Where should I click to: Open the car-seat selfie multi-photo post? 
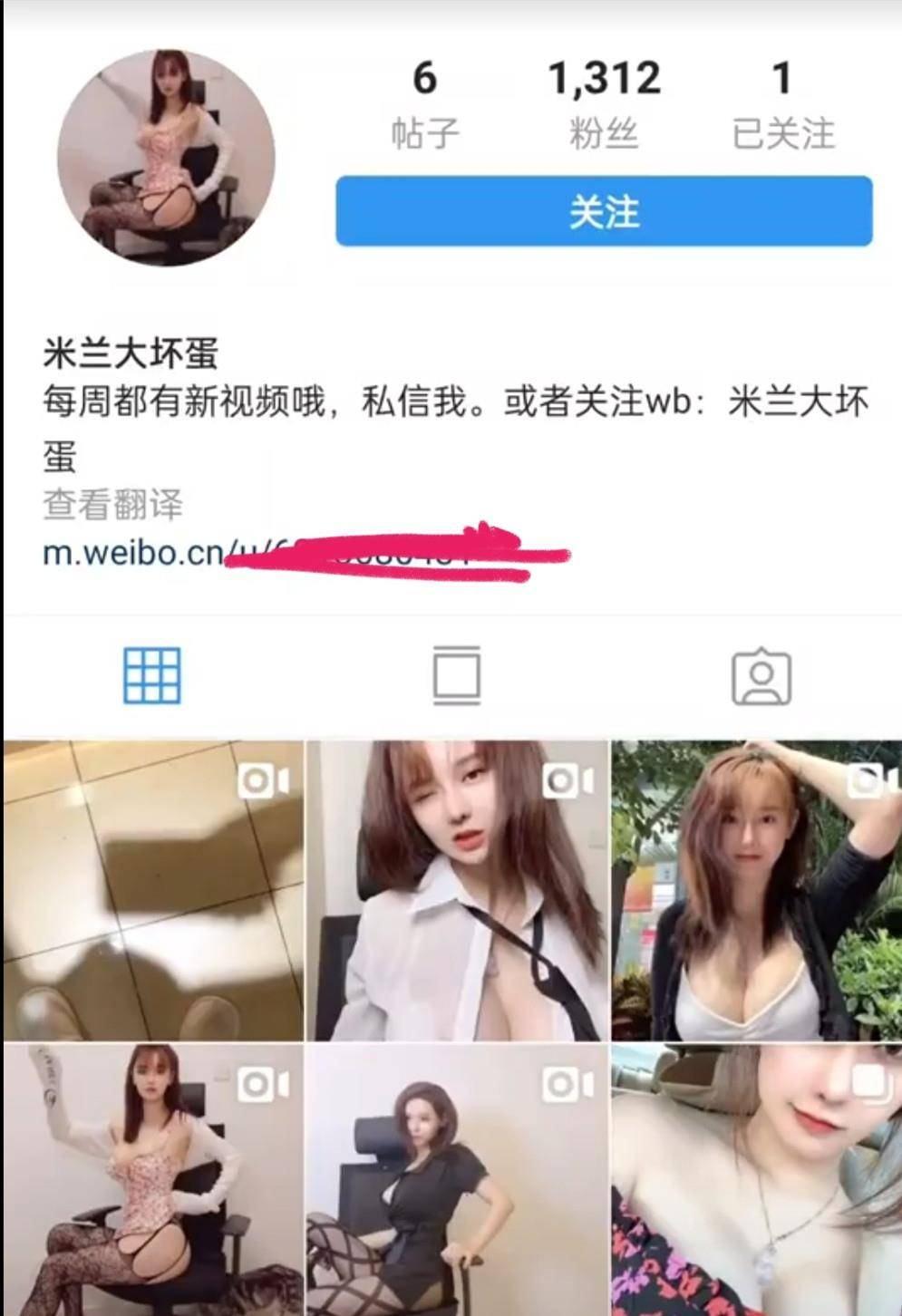click(x=756, y=1178)
